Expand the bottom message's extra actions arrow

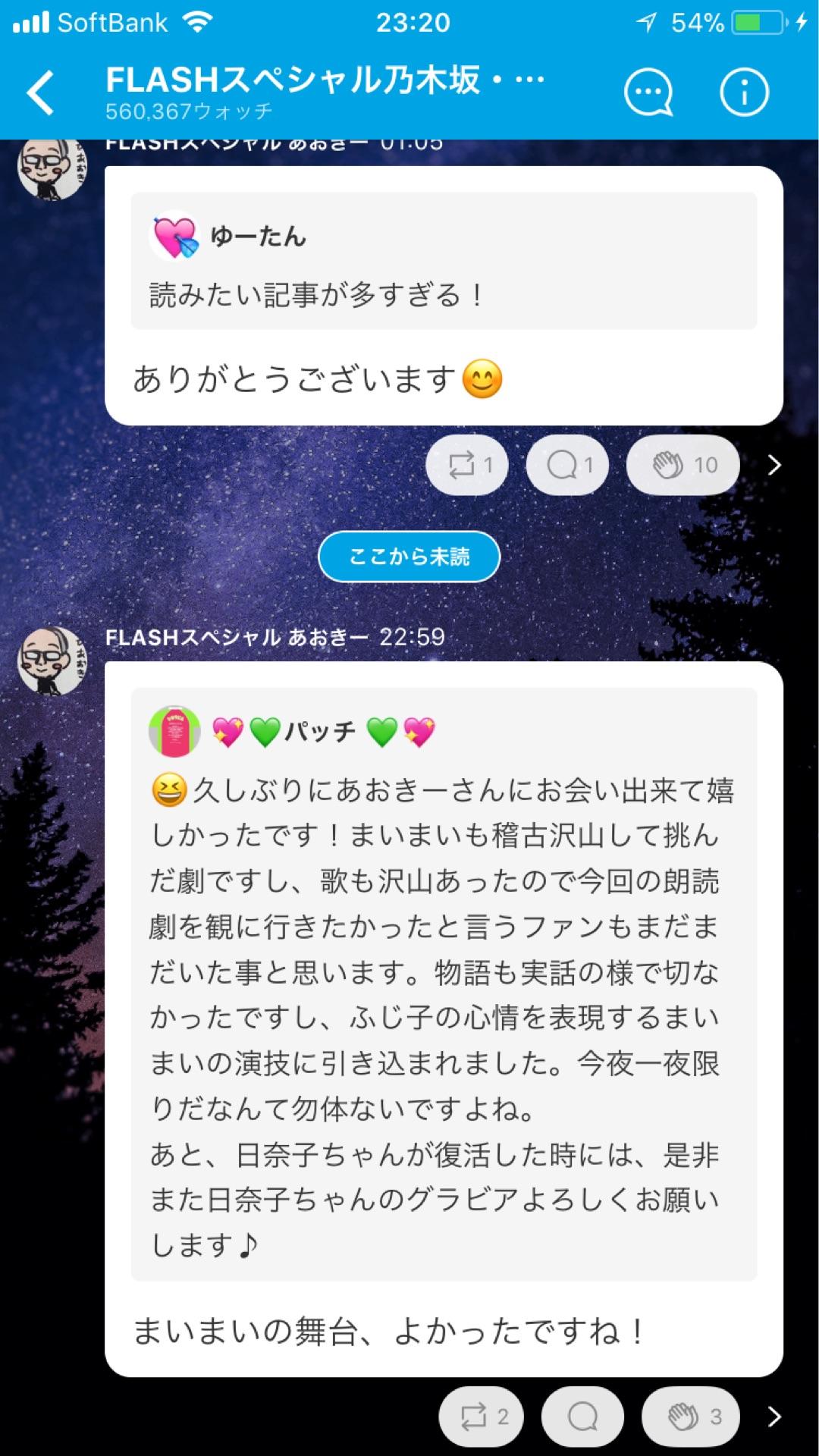[x=773, y=1416]
